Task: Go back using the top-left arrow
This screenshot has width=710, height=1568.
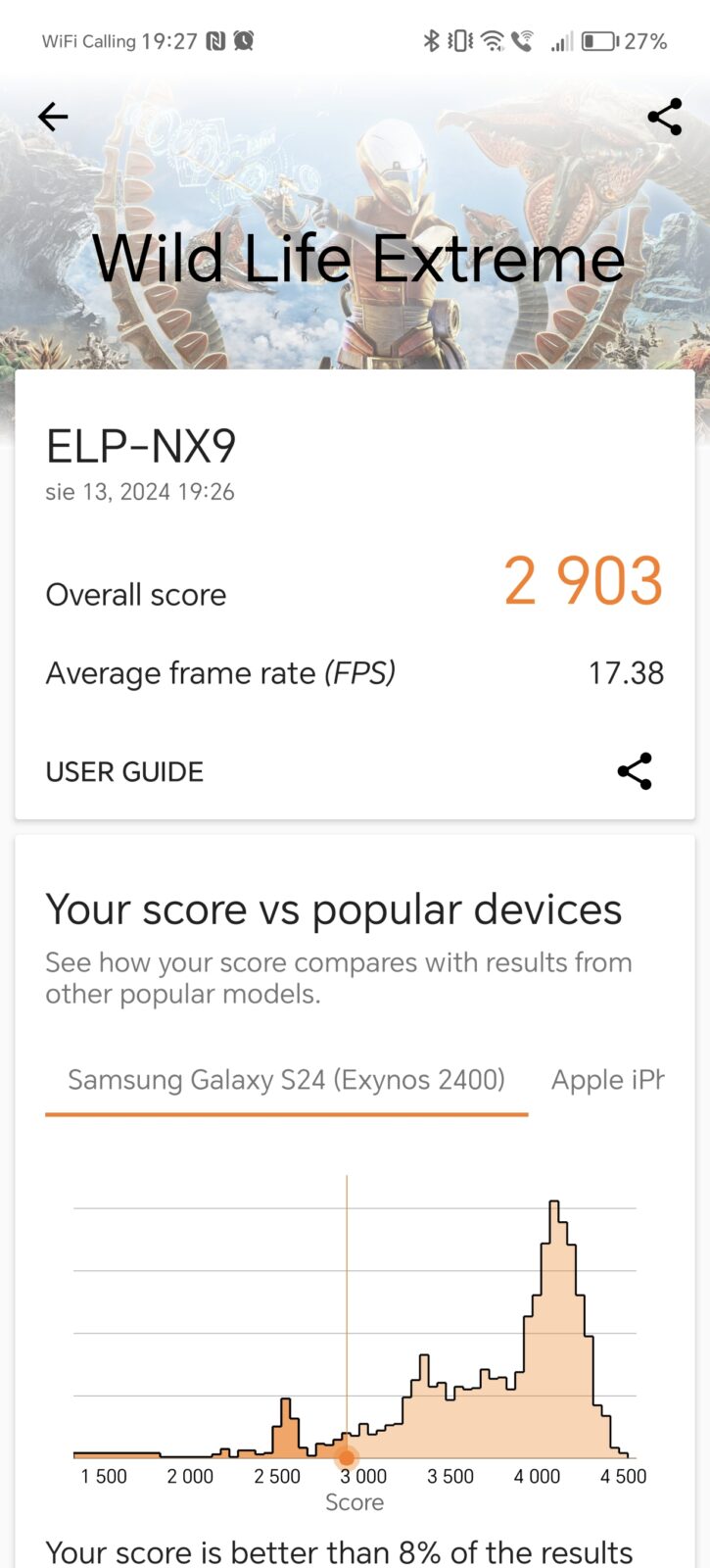Action: tap(53, 118)
